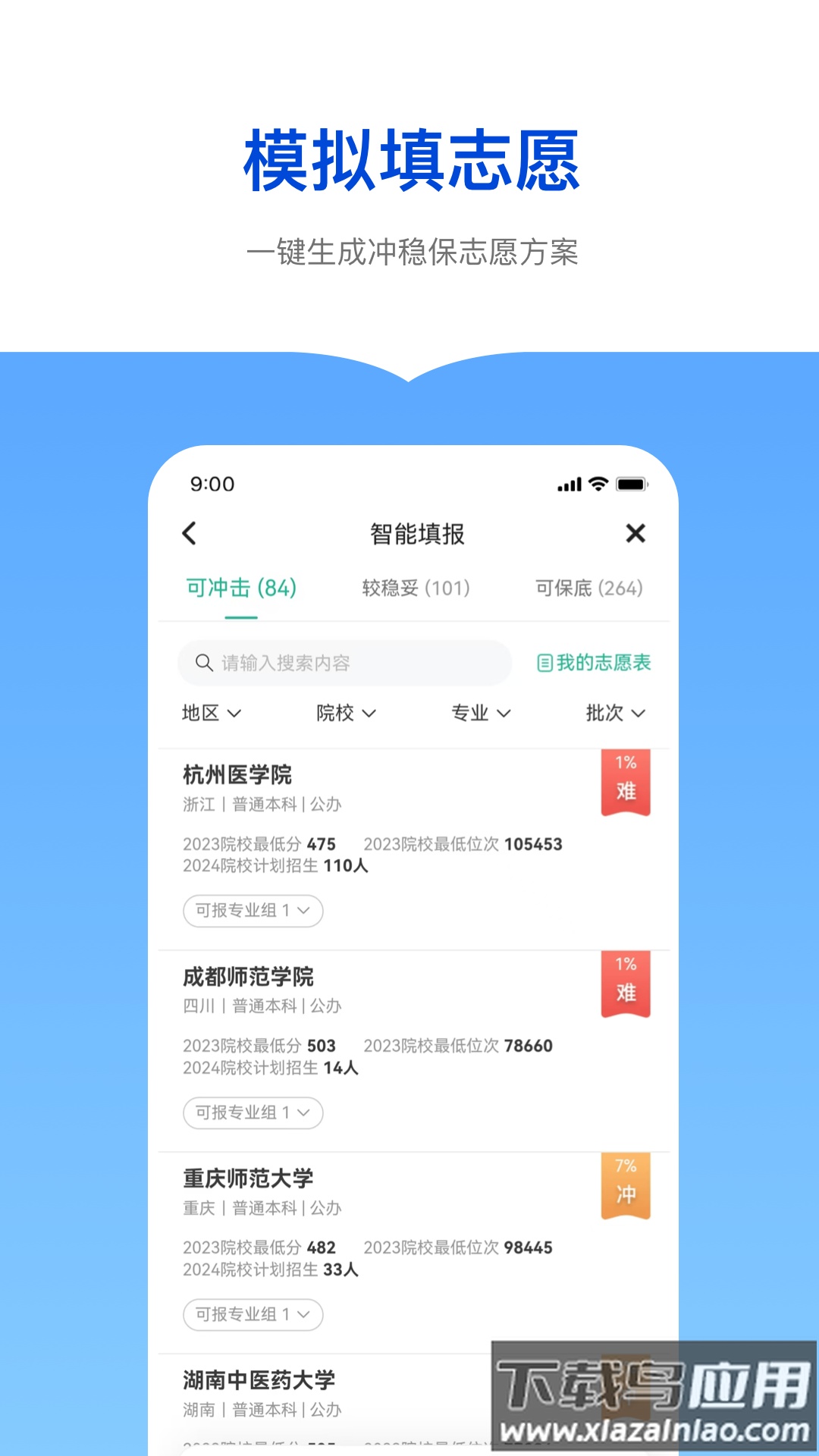
Task: Tap the cellular signal strength bars
Action: click(x=567, y=482)
